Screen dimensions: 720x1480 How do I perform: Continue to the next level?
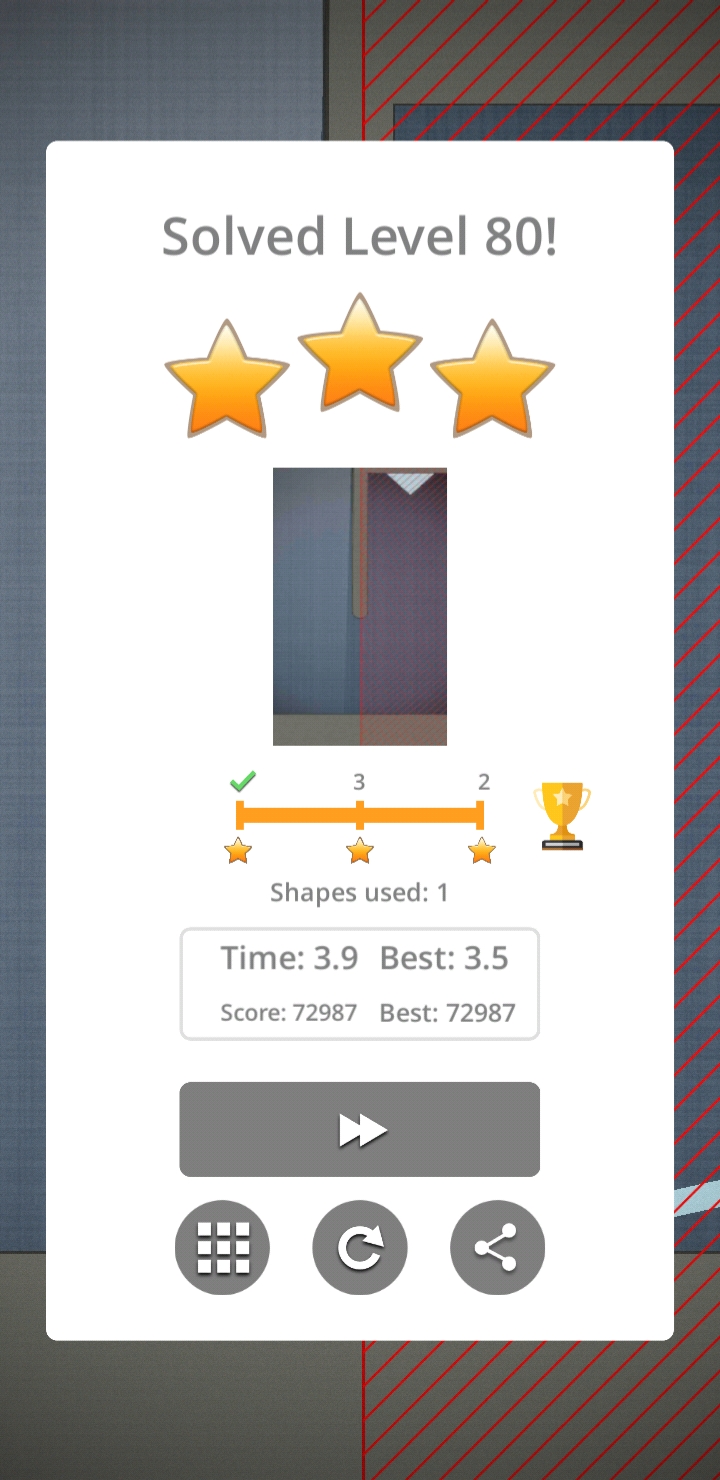point(359,1129)
